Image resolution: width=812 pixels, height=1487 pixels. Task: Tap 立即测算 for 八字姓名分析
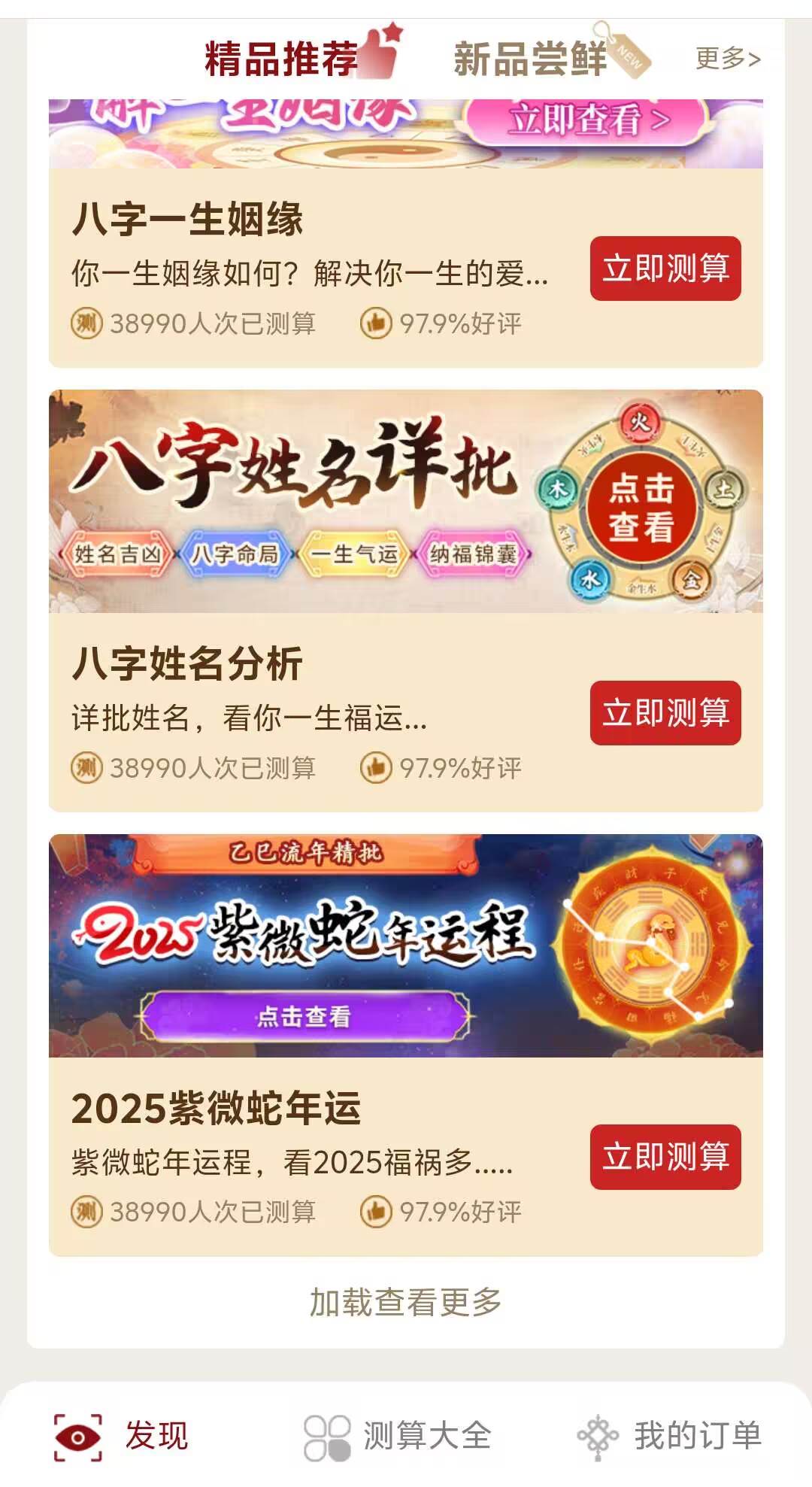click(665, 713)
